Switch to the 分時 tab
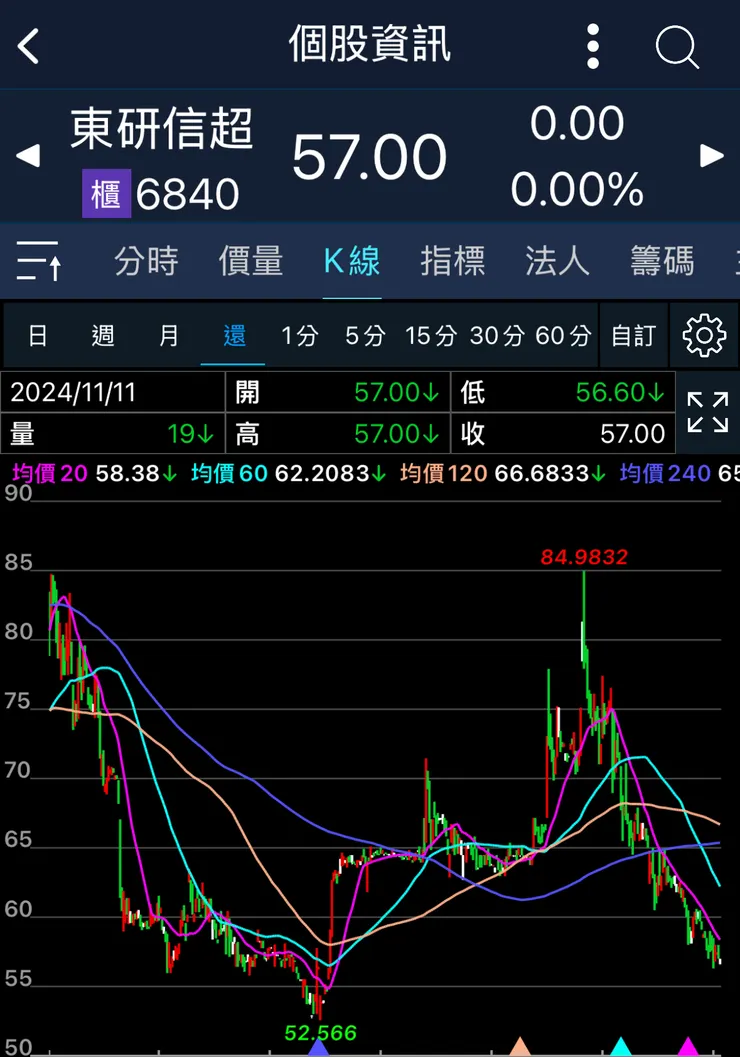Screen dimensions: 740x1057 [146, 261]
